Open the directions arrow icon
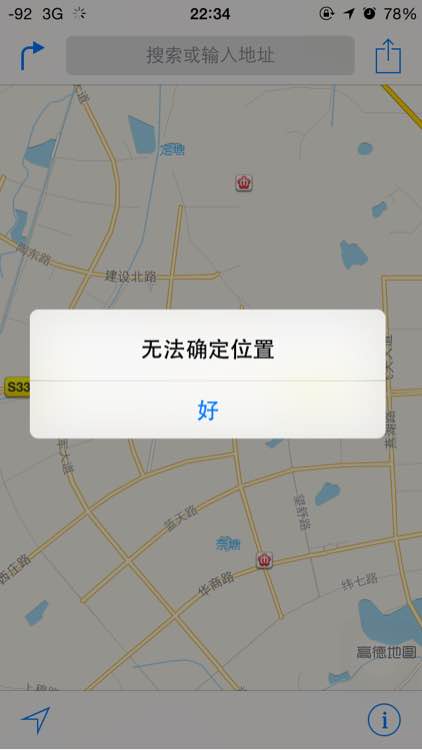422x750 pixels. [x=32, y=55]
